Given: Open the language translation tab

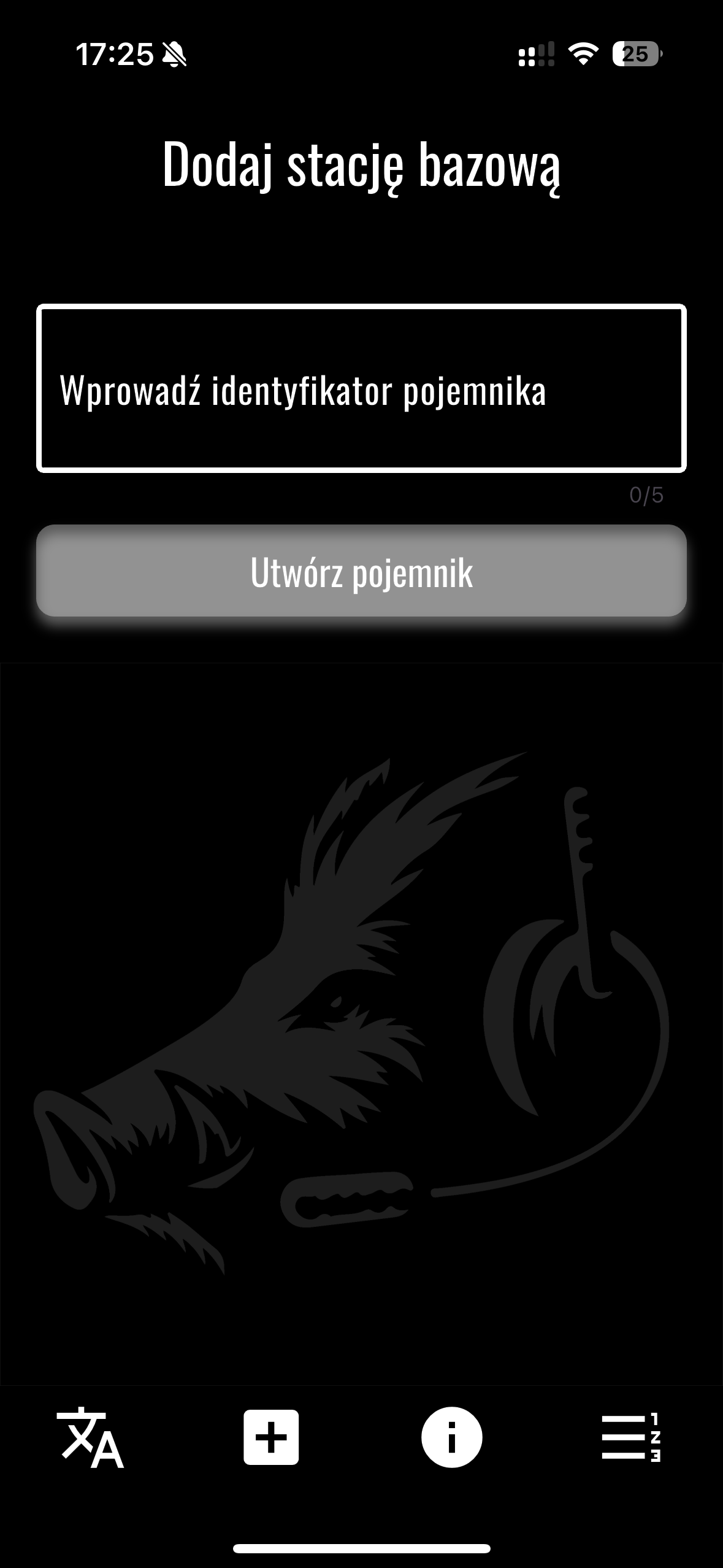Looking at the screenshot, I should (90, 1437).
